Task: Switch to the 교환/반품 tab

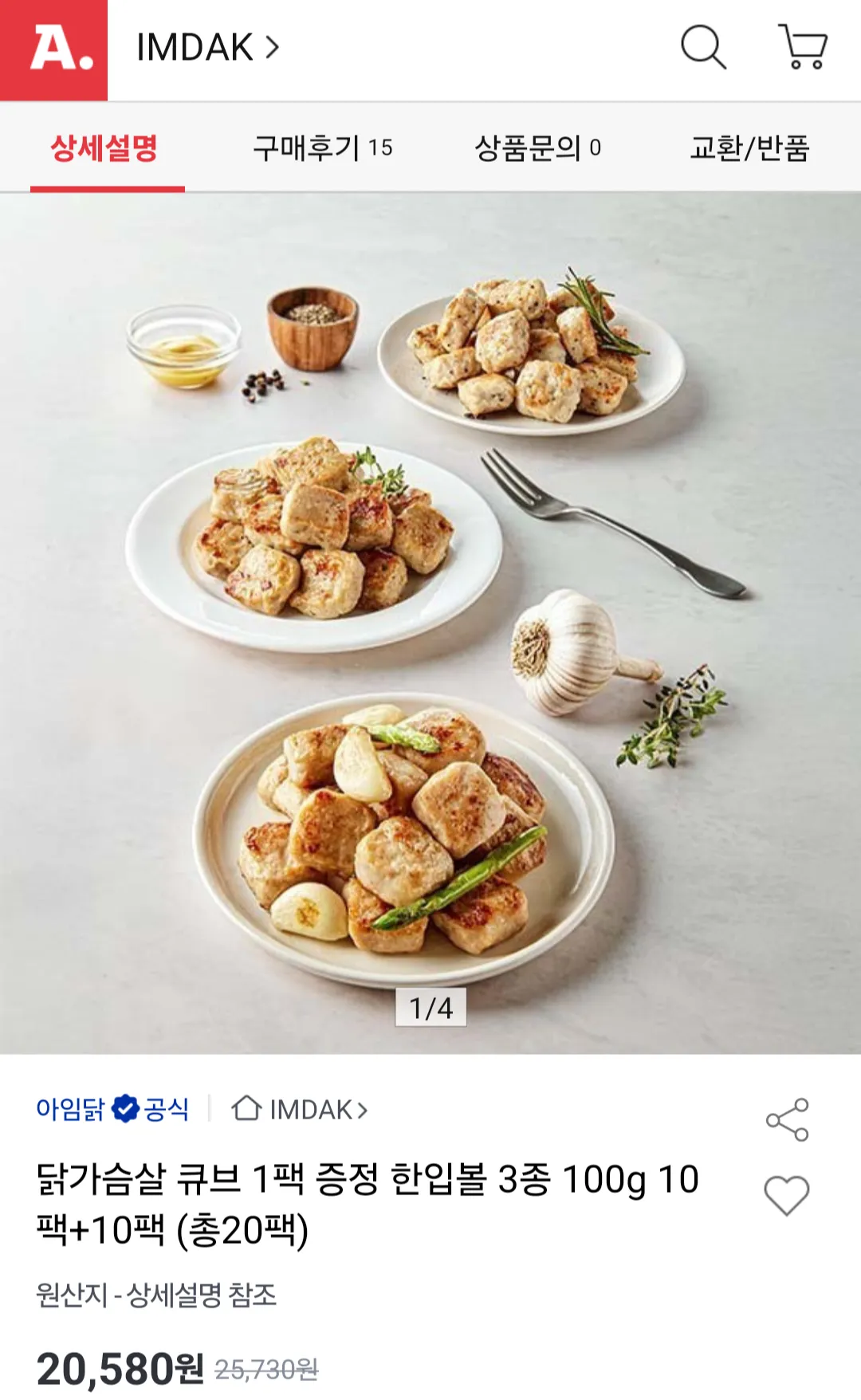Action: tap(749, 148)
